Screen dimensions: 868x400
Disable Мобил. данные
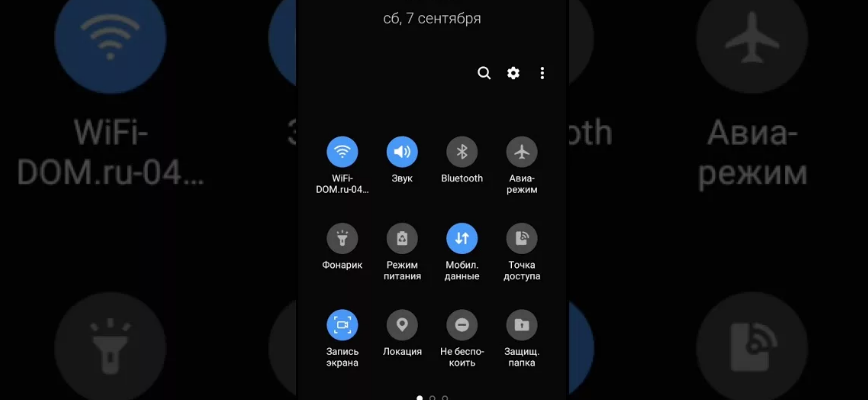(x=462, y=238)
